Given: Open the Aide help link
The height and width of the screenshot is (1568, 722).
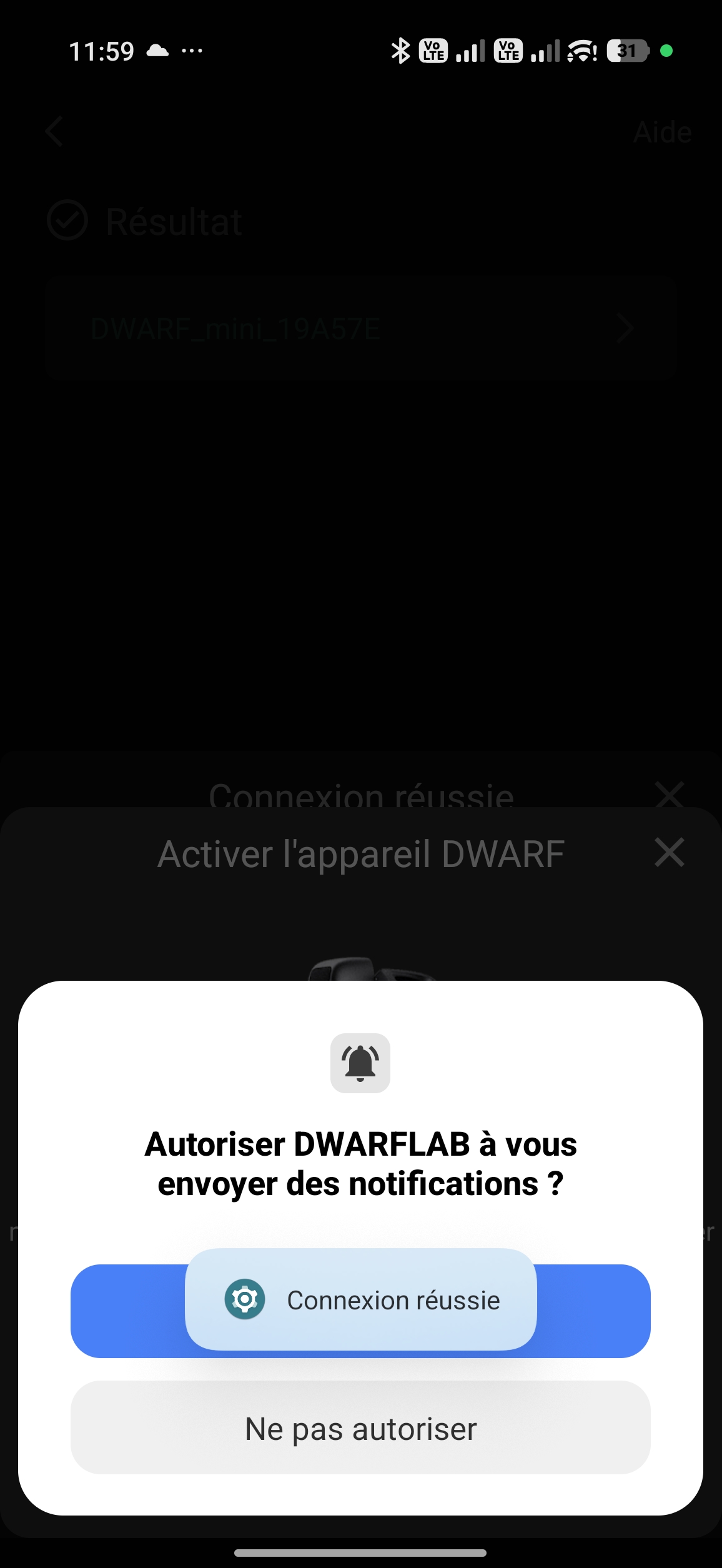Looking at the screenshot, I should point(662,132).
